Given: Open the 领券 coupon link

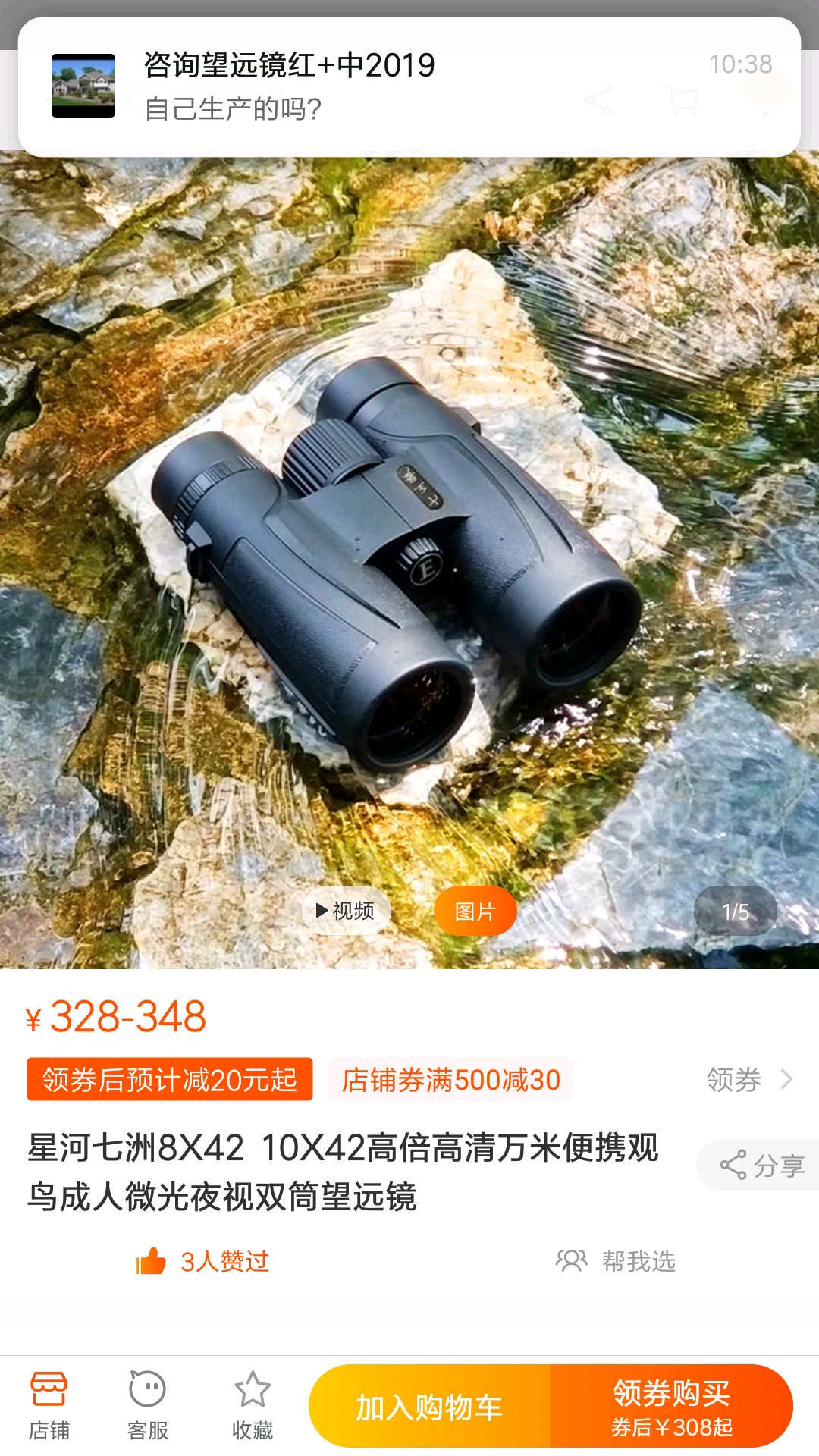Looking at the screenshot, I should [x=749, y=1079].
